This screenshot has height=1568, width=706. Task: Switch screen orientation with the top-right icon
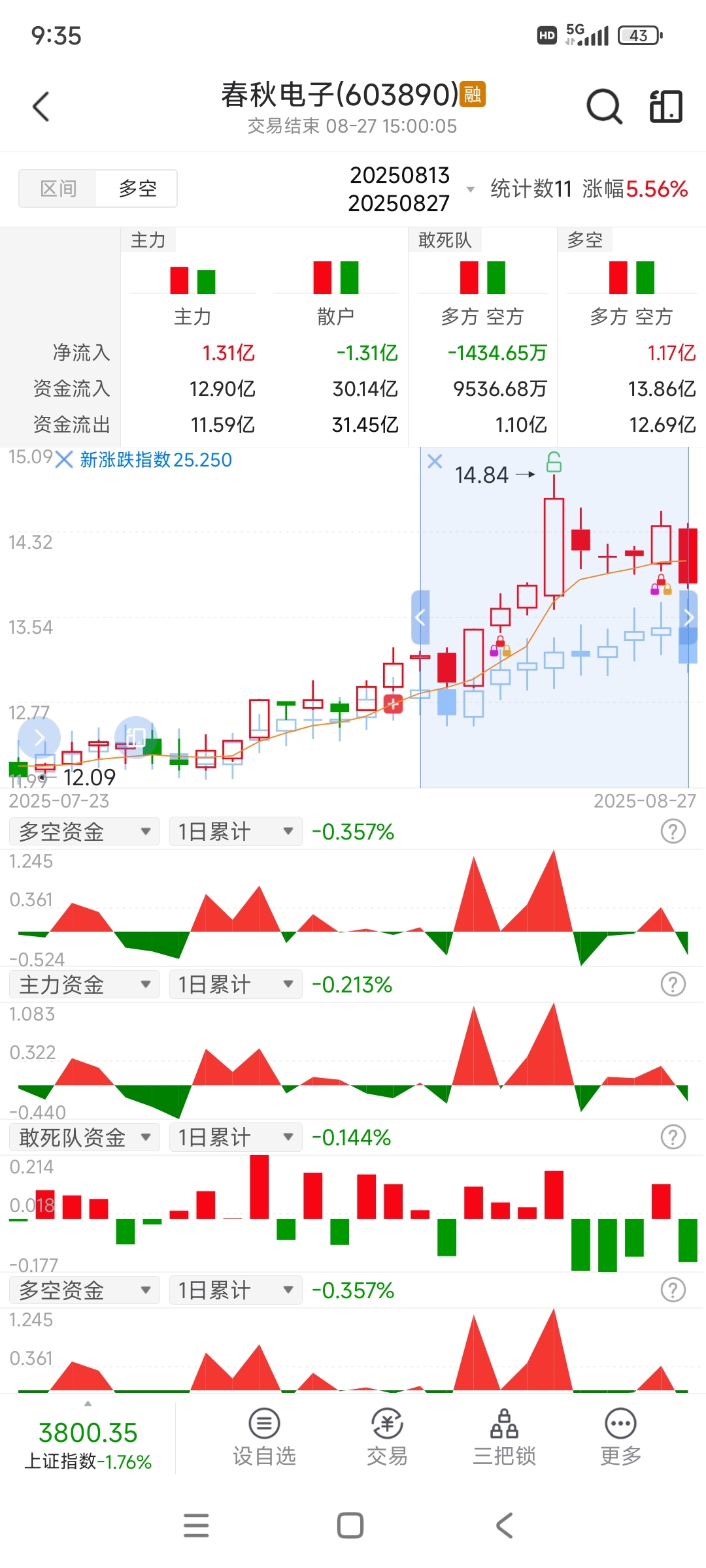pyautogui.click(x=666, y=106)
